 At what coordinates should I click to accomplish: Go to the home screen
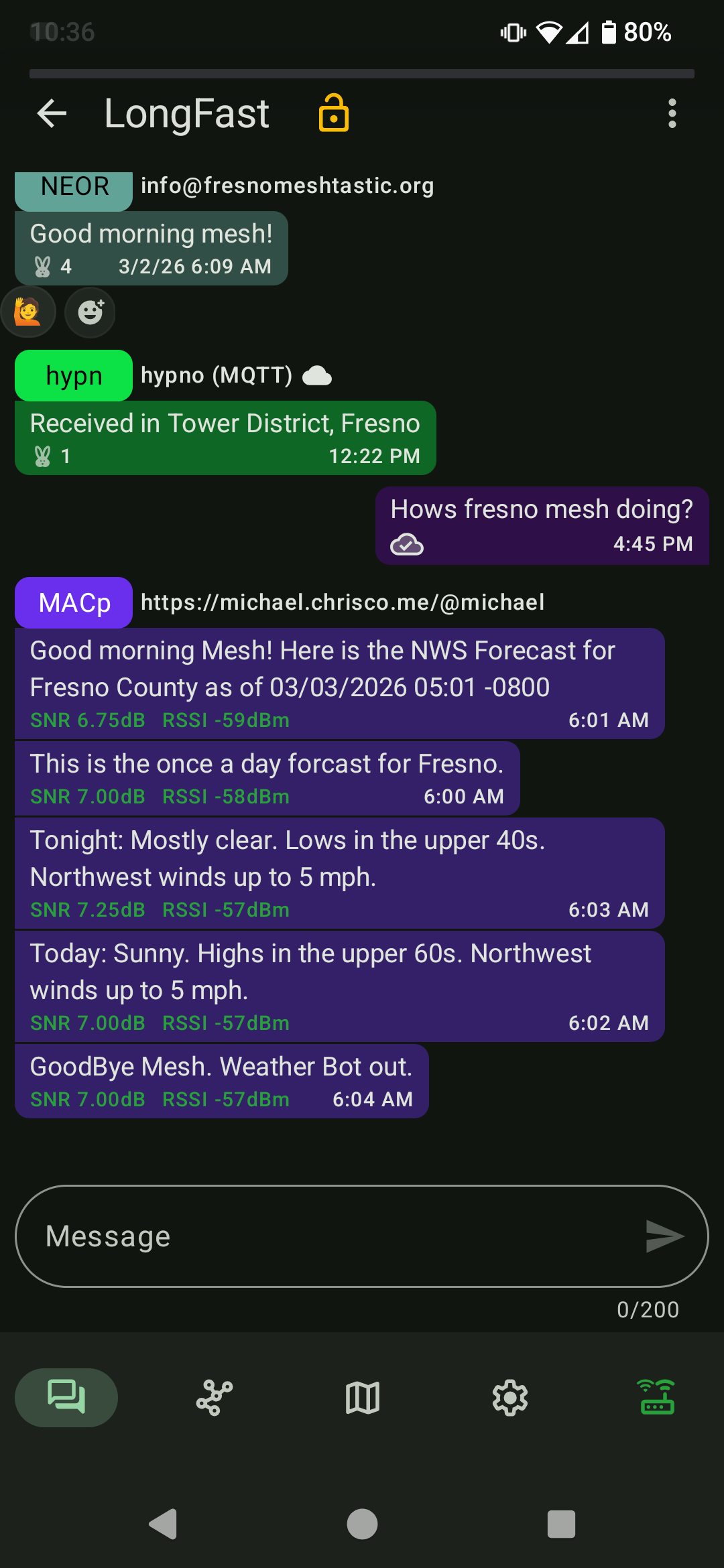[x=362, y=1524]
